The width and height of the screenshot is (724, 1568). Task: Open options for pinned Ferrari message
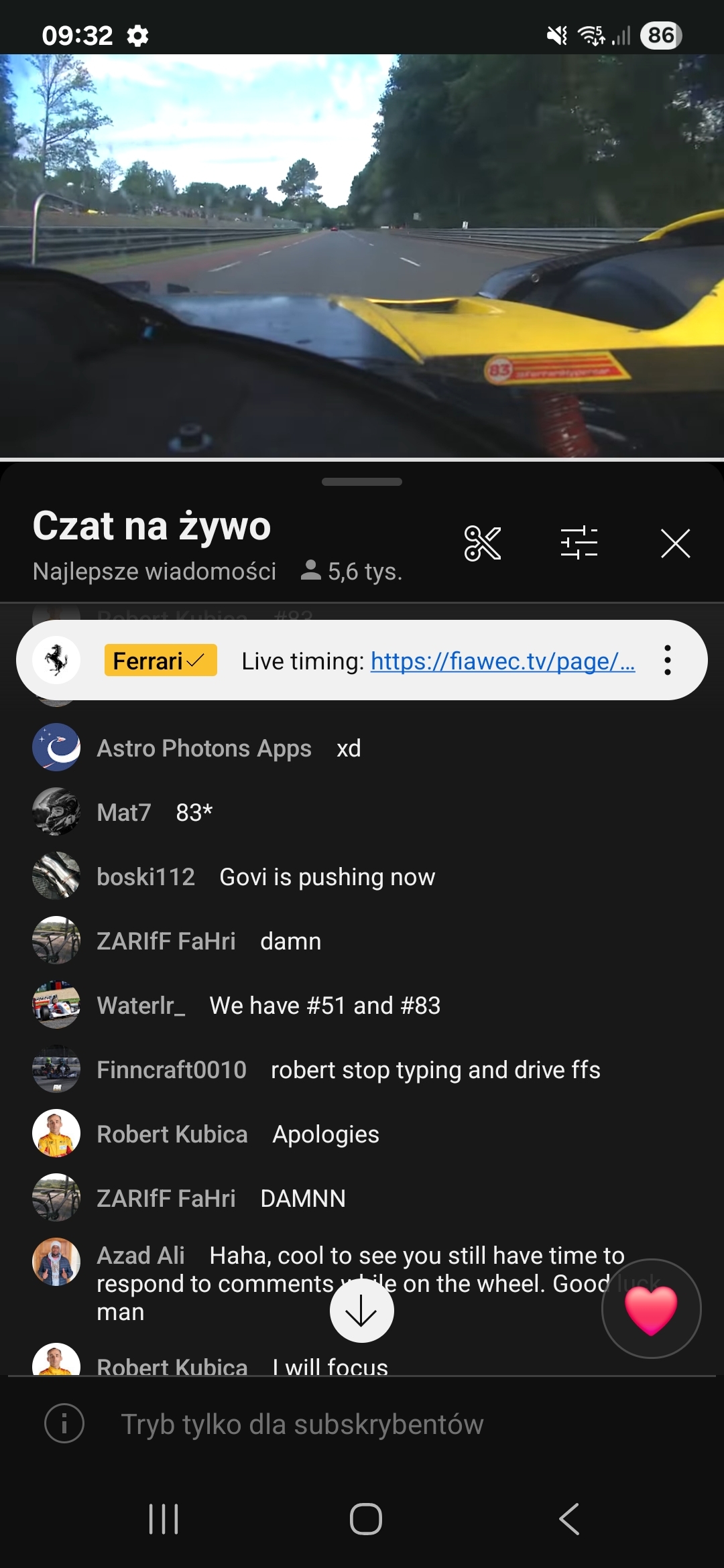coord(667,661)
